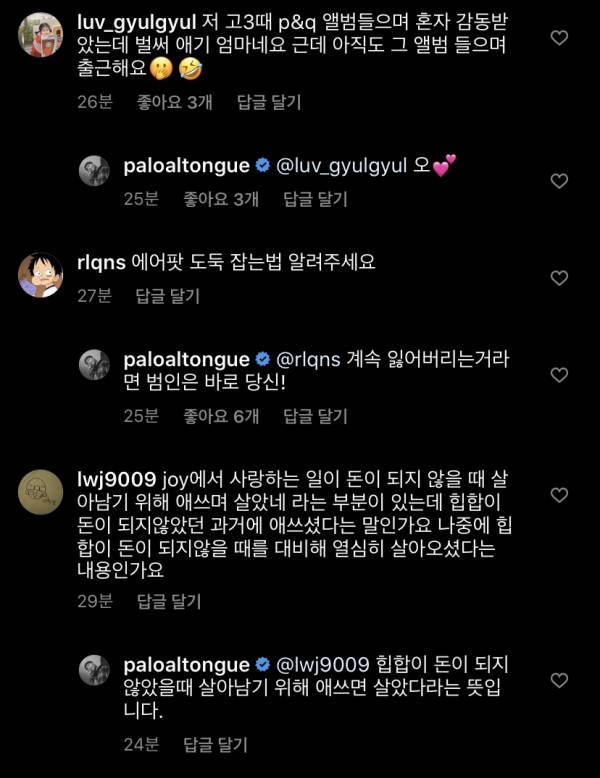Screen dimensions: 600x778
Task: Open lwj9009's profile
Action: [41, 490]
